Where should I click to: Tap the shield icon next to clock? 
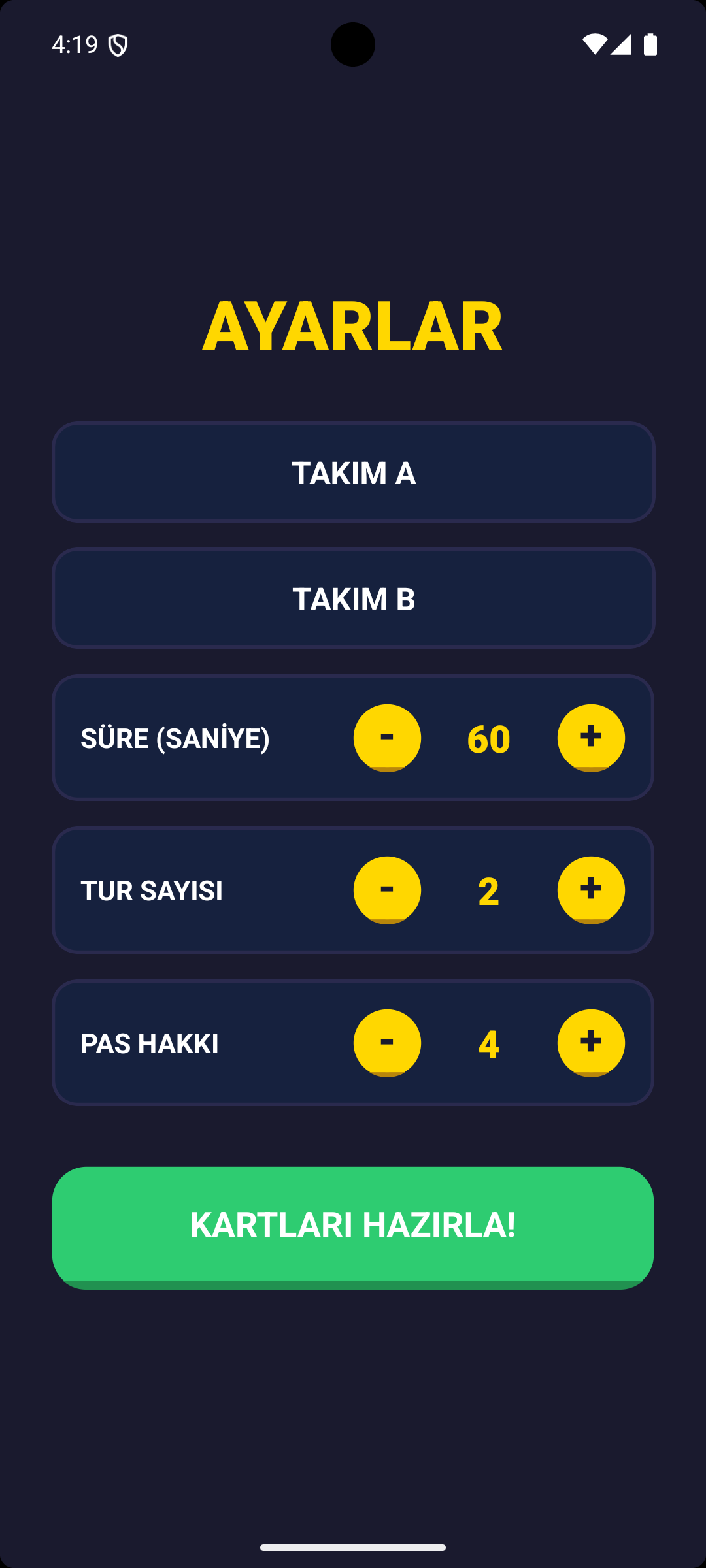coord(118,44)
